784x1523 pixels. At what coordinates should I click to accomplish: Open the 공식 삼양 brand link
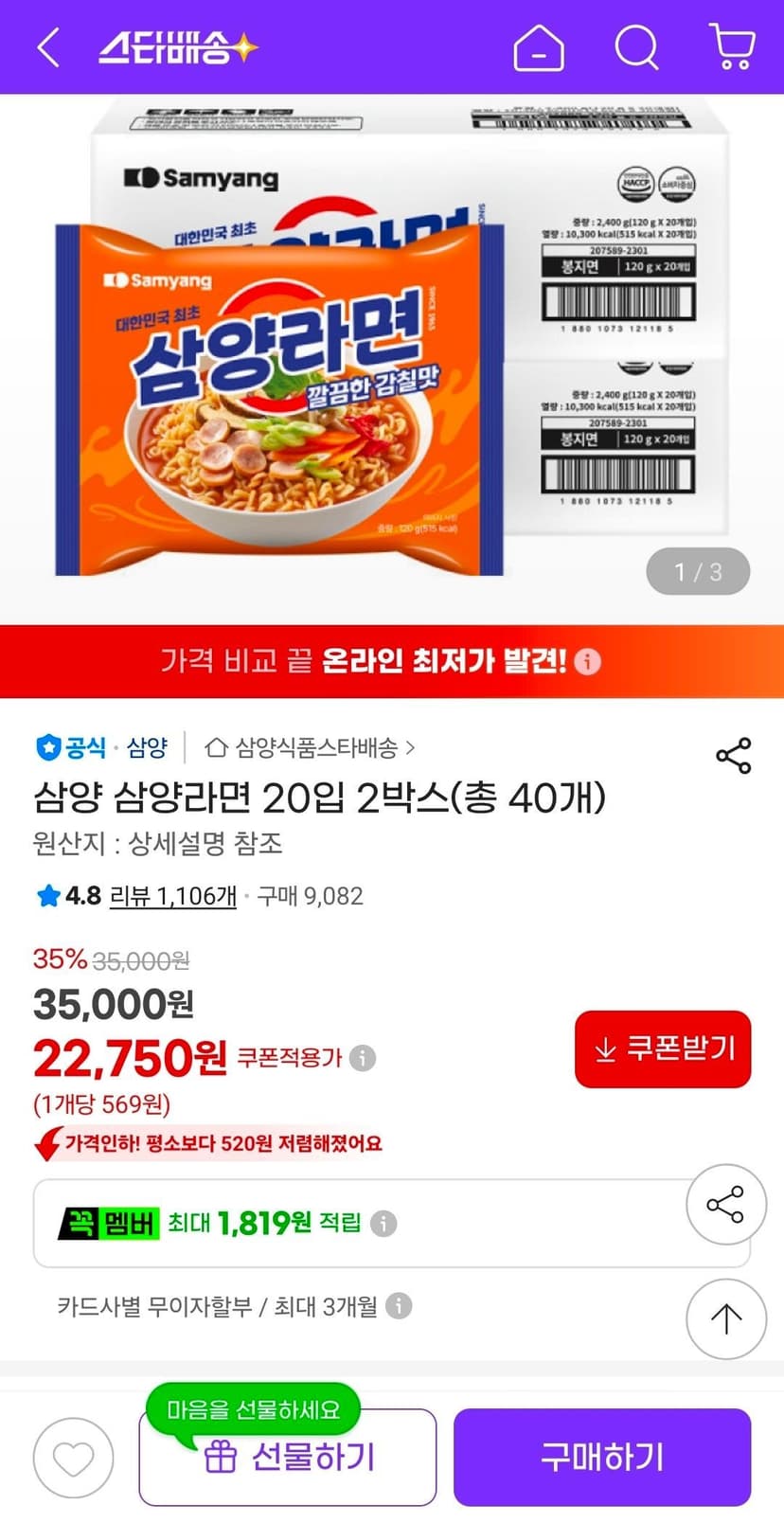(101, 748)
